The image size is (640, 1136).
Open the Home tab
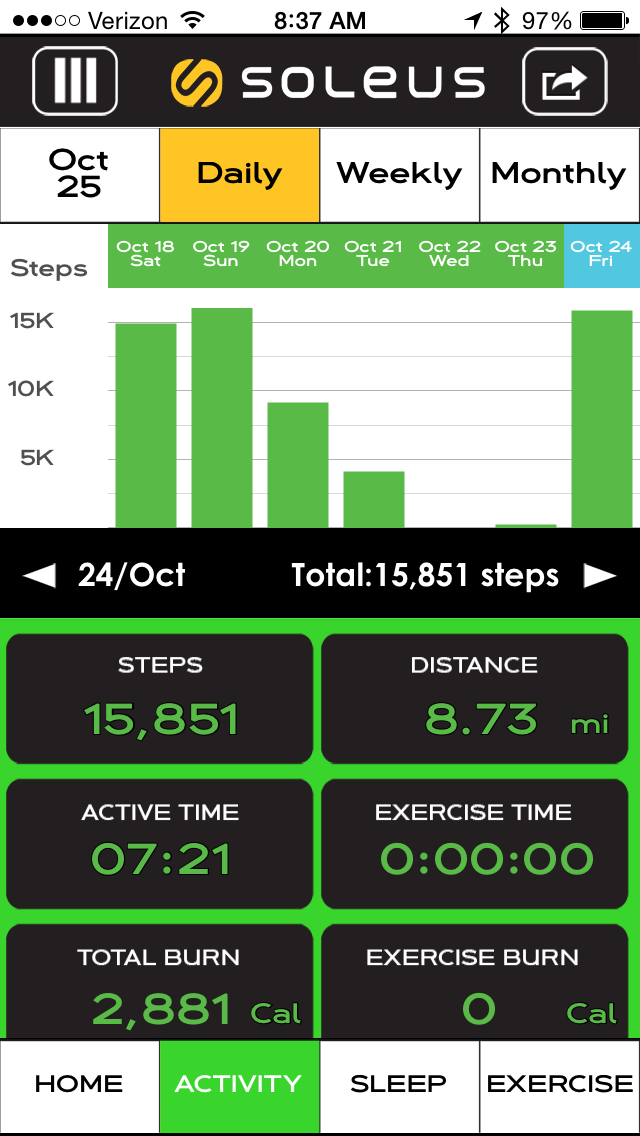pyautogui.click(x=79, y=1084)
